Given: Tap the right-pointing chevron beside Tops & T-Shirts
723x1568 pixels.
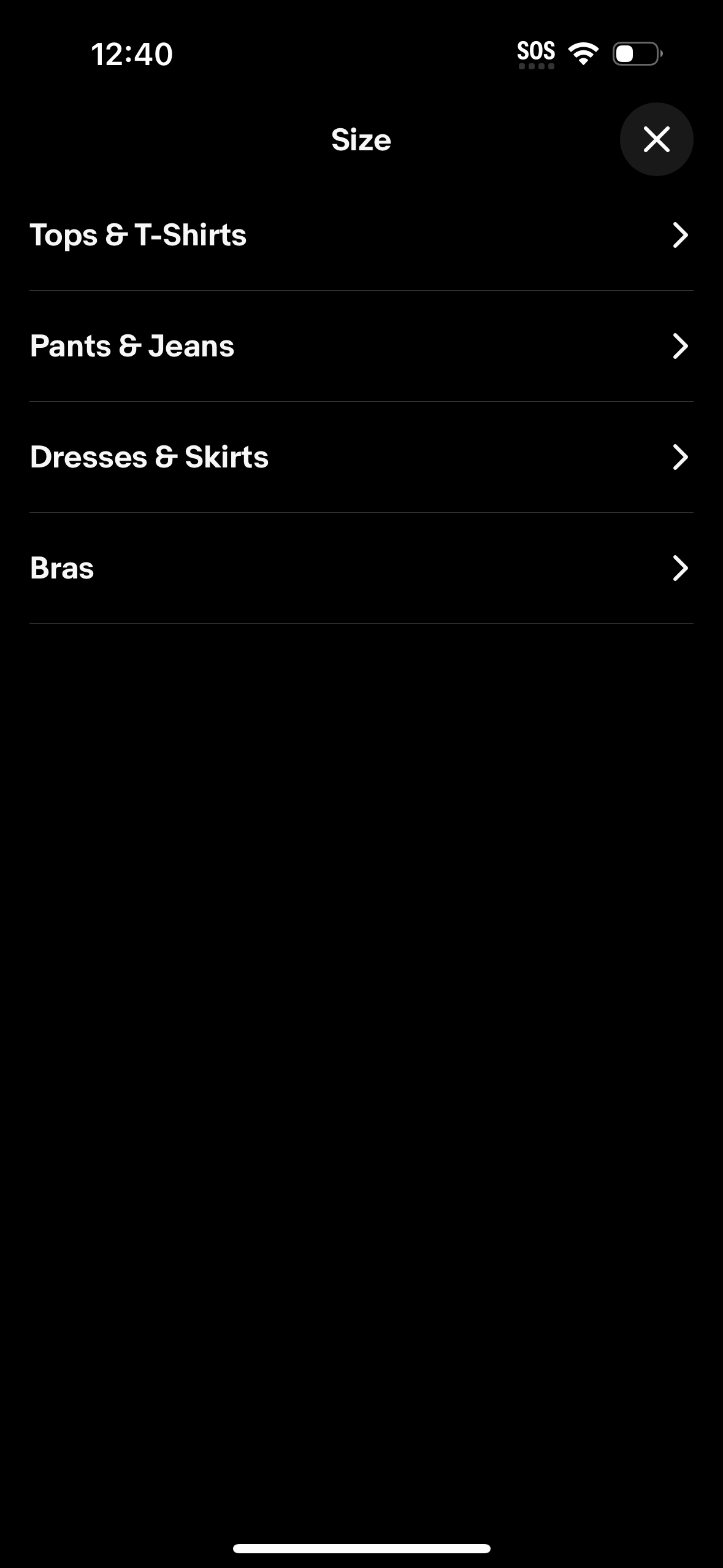Looking at the screenshot, I should pos(679,235).
